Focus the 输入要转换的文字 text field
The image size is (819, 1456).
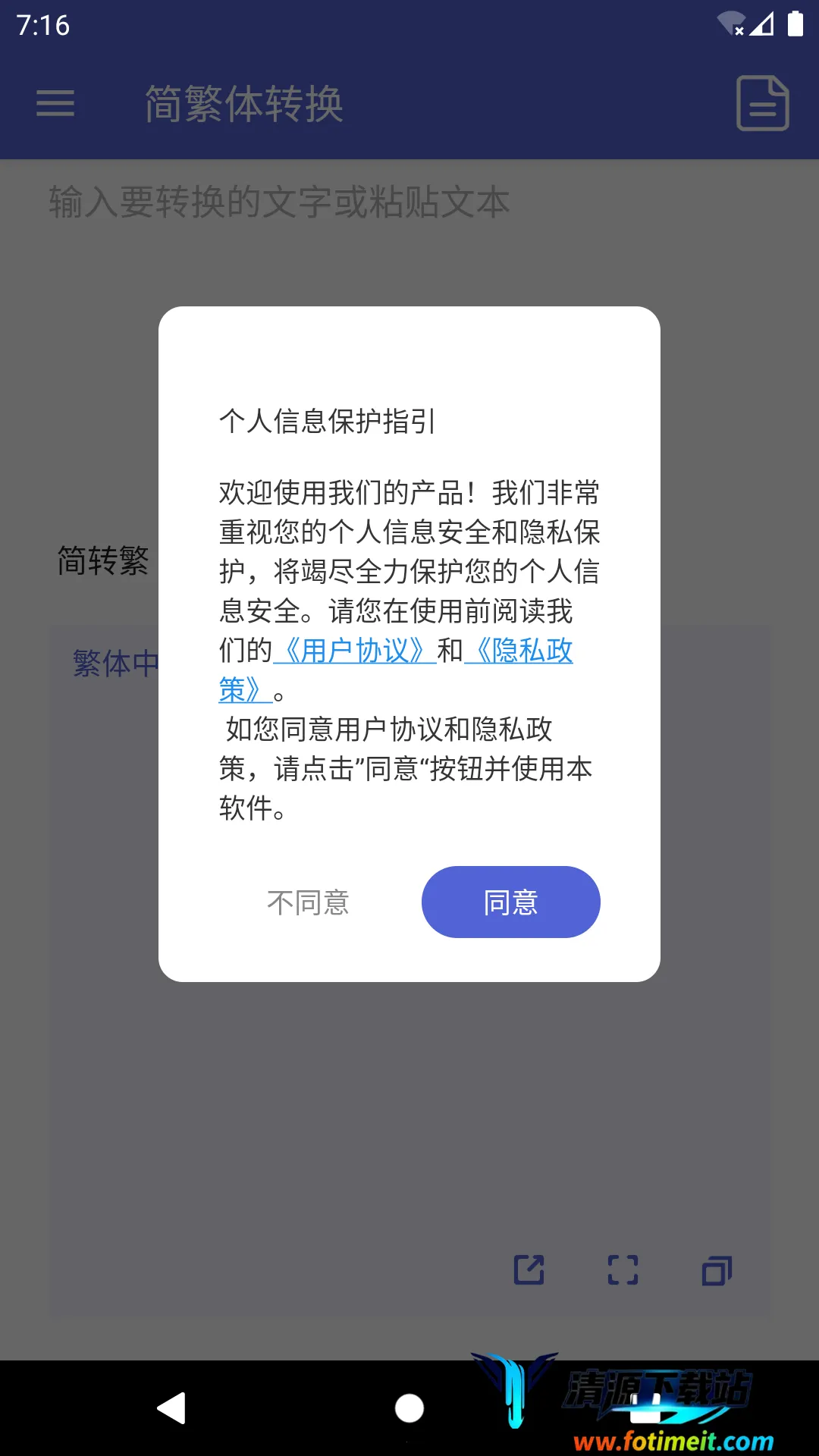pos(279,203)
